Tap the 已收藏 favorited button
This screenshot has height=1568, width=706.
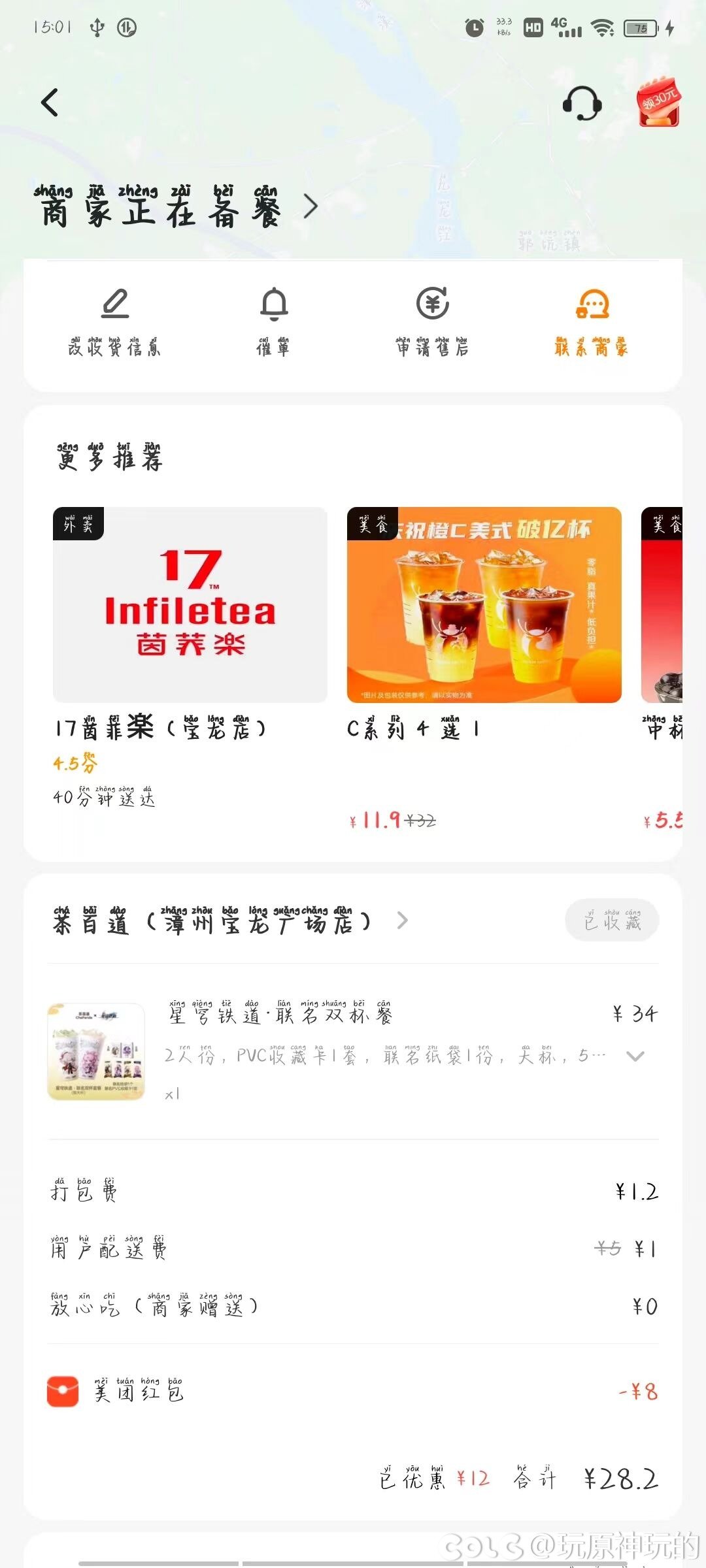[612, 920]
